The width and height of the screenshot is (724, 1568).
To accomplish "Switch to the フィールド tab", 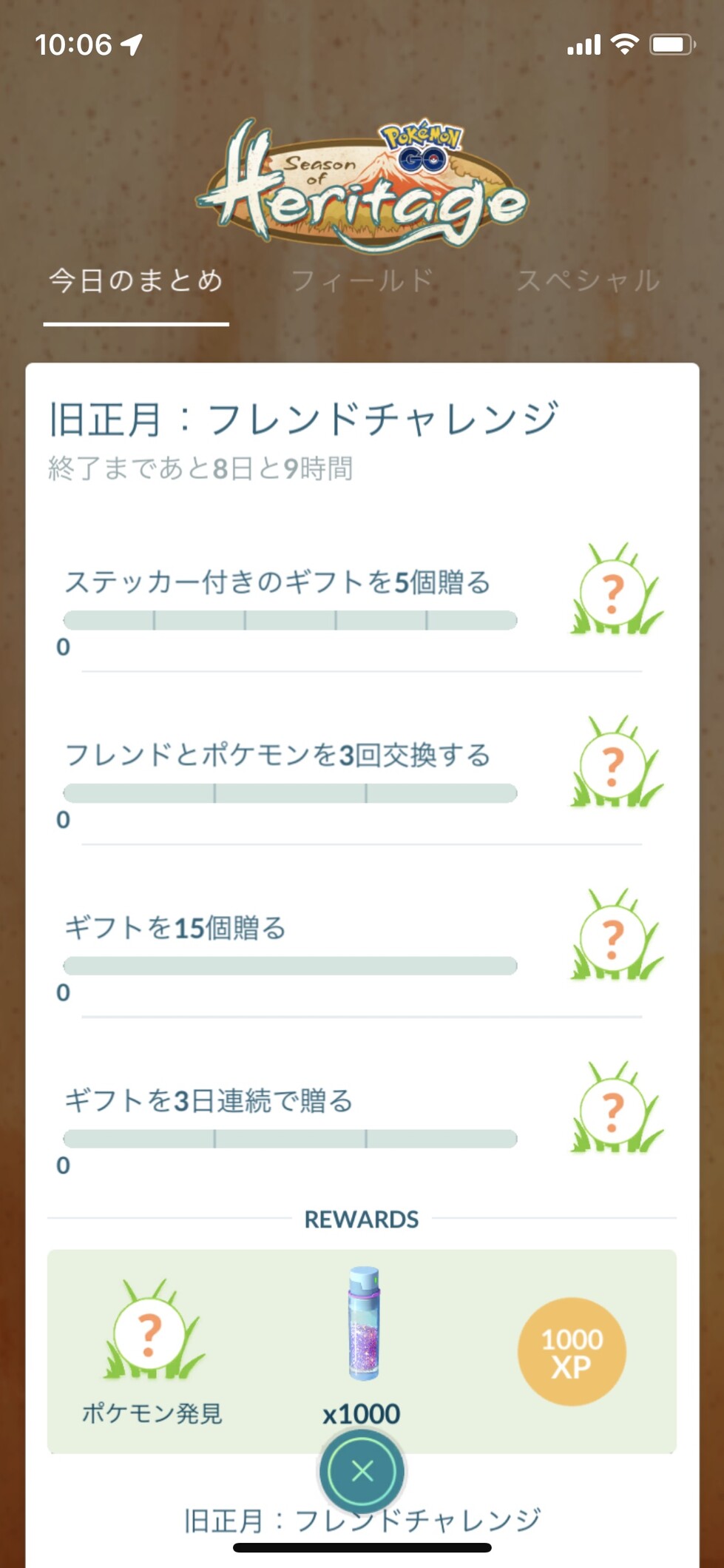I will 362,281.
